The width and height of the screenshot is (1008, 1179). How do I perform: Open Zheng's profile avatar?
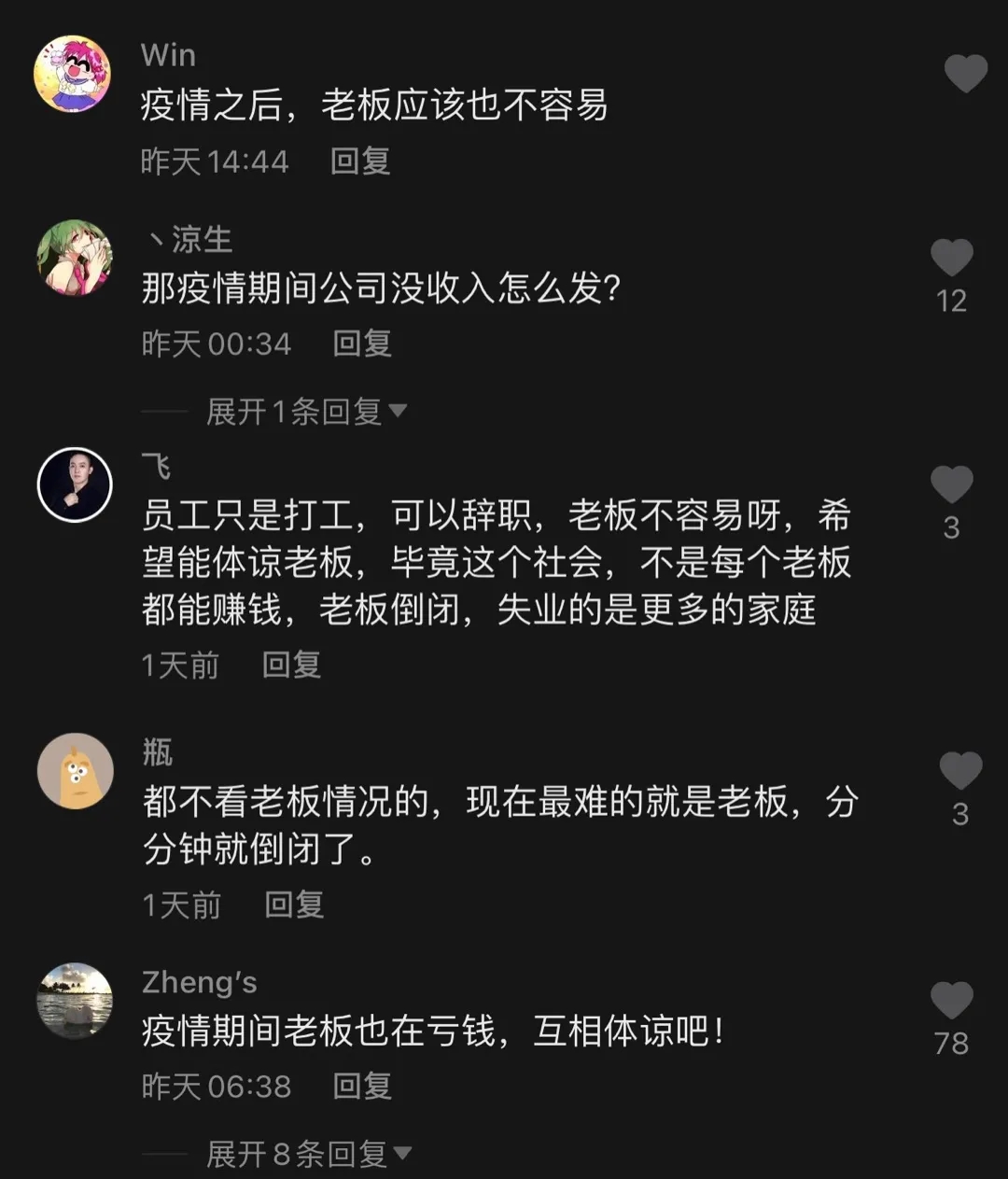click(75, 1001)
